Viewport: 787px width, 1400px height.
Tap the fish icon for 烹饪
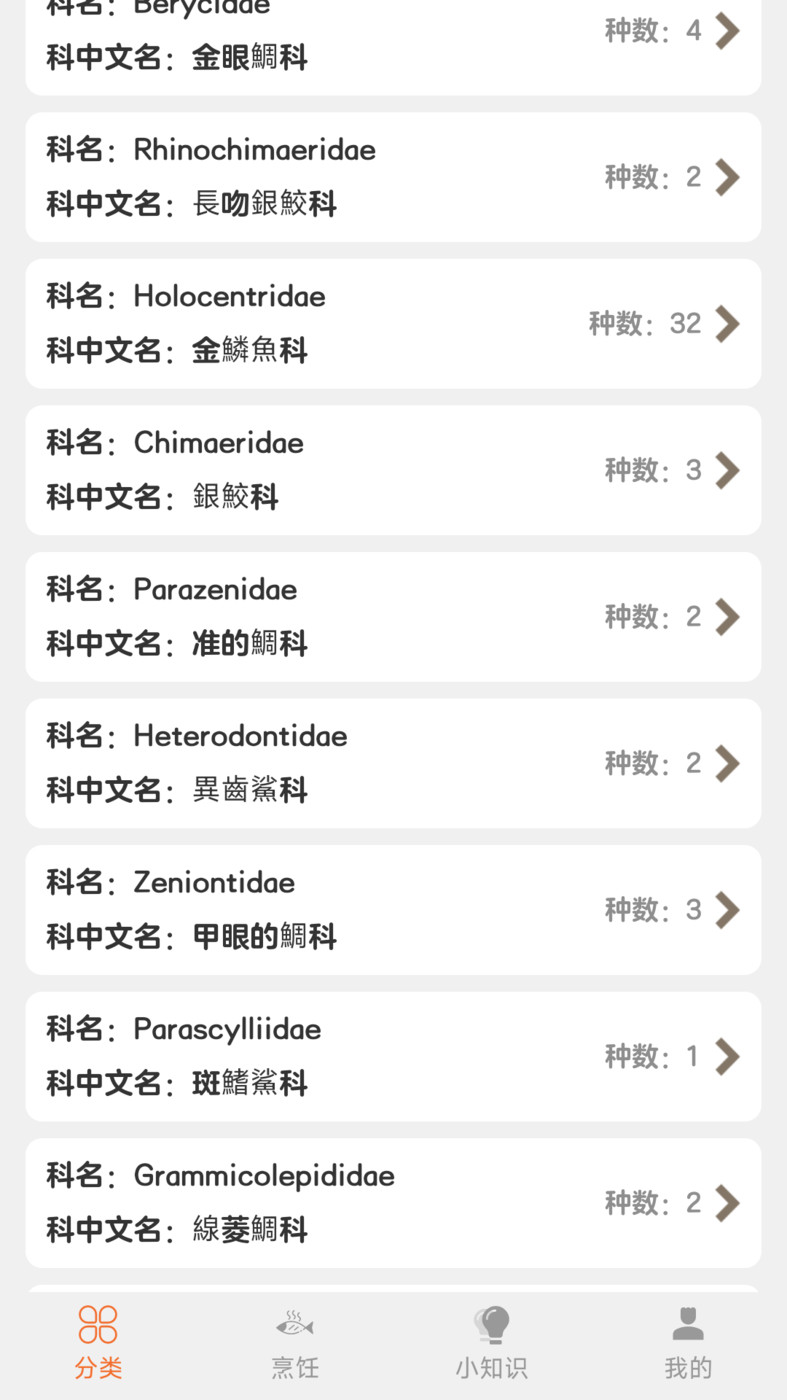[294, 1322]
